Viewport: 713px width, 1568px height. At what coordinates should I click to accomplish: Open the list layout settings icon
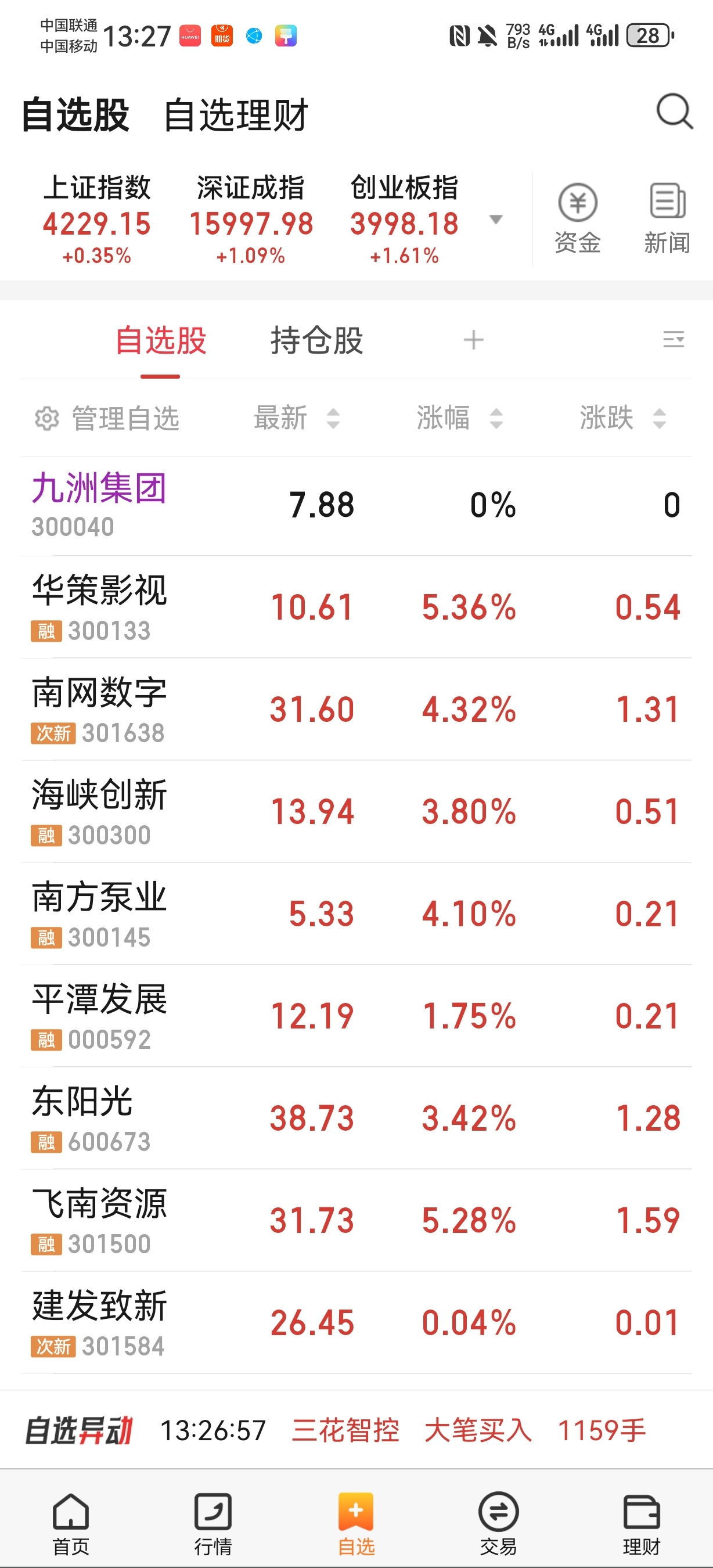[x=674, y=339]
